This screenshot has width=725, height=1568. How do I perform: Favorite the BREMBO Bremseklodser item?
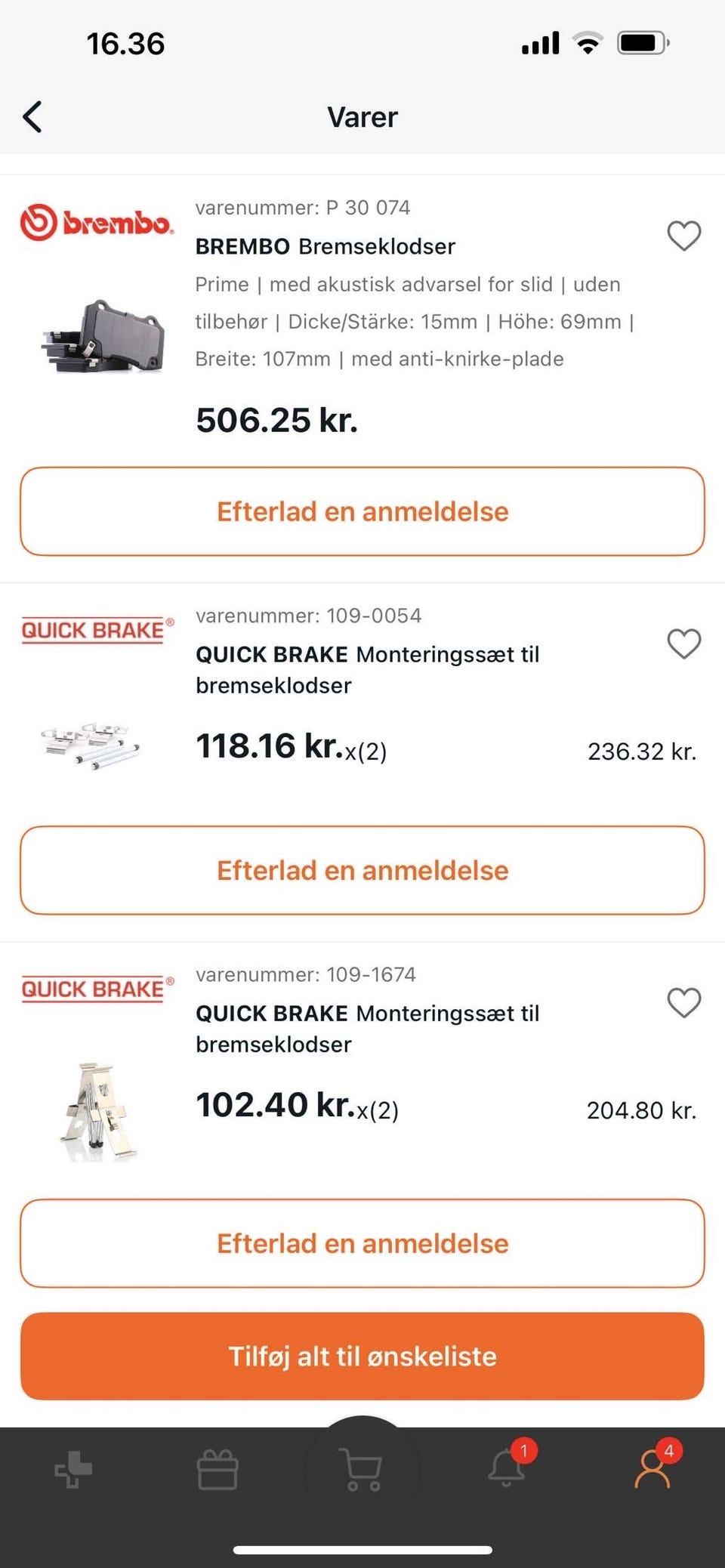(684, 236)
